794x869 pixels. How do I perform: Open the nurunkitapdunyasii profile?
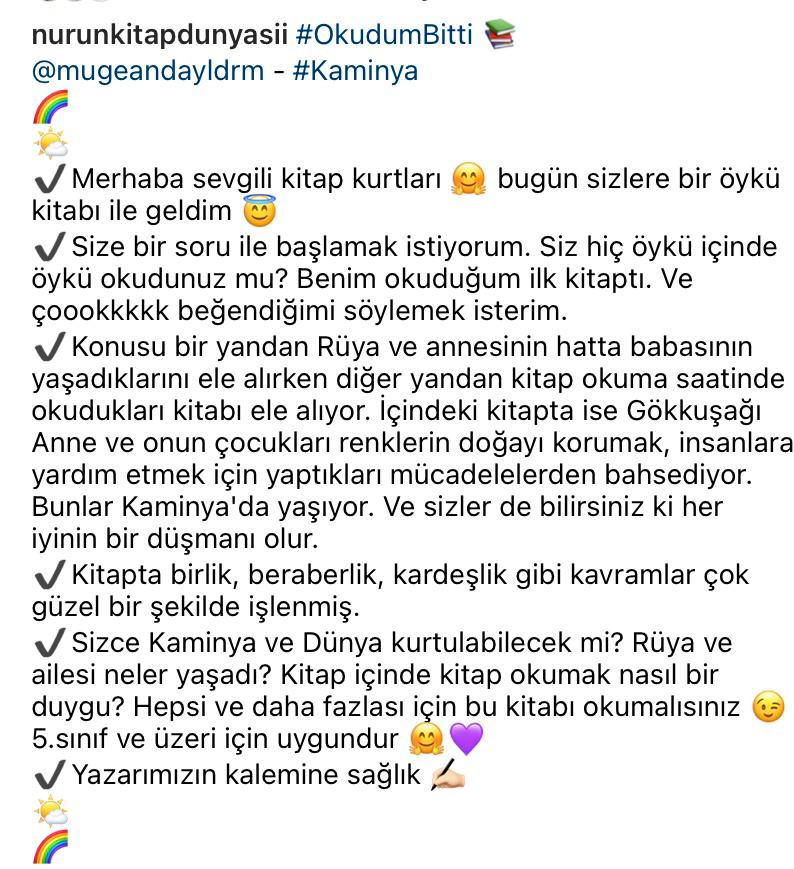click(x=161, y=35)
